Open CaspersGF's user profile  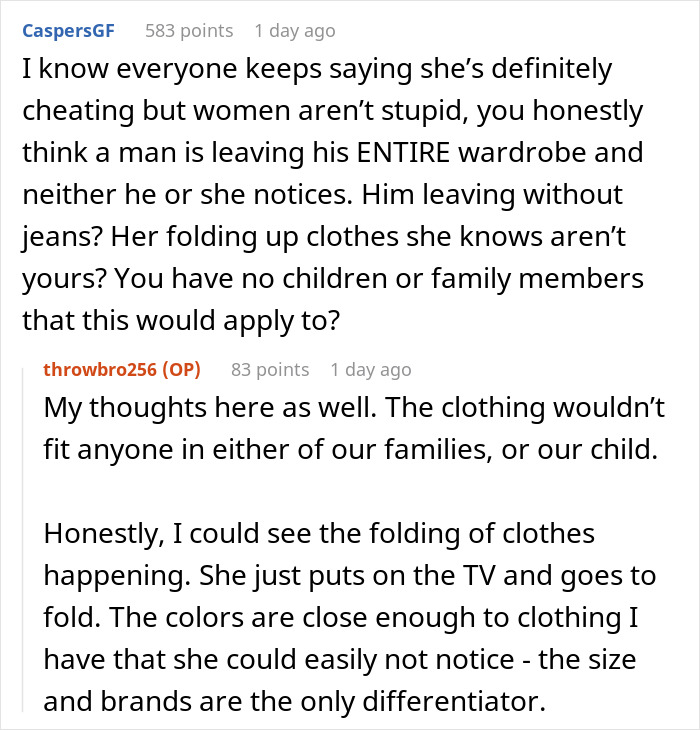click(71, 31)
